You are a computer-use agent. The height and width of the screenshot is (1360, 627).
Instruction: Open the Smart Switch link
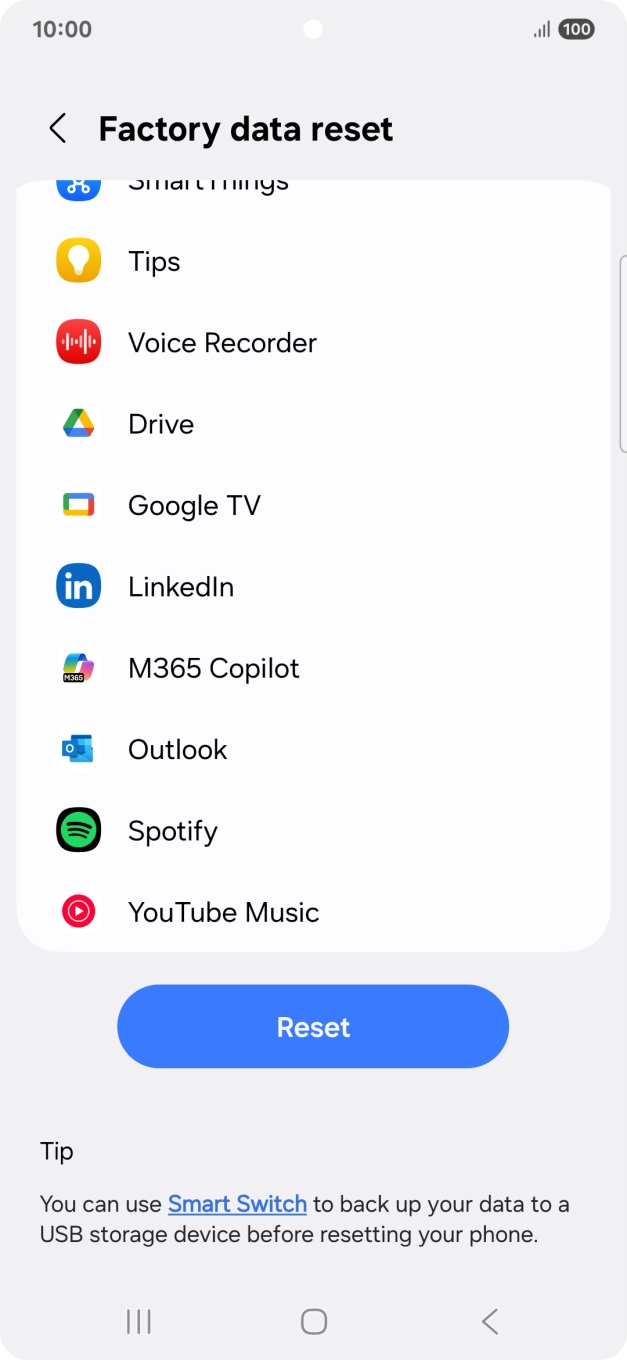pyautogui.click(x=237, y=1204)
